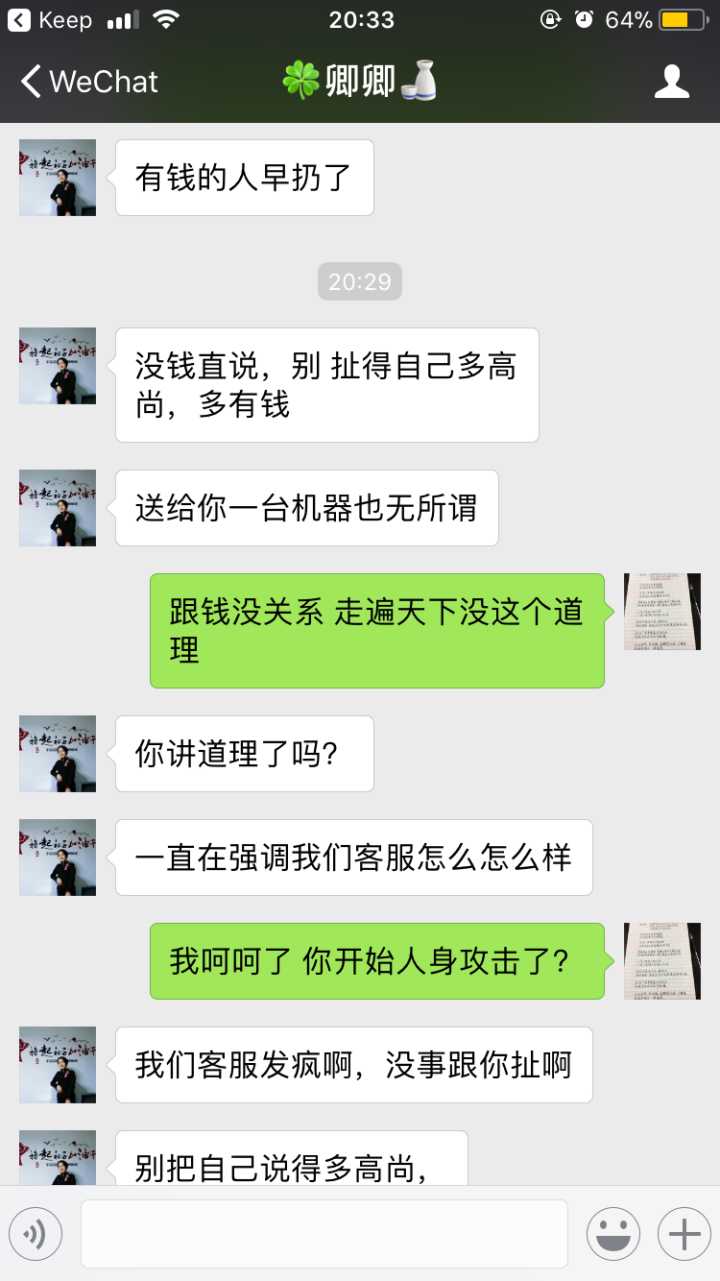Open the chat info profile icon
Viewport: 720px width, 1281px height.
pyautogui.click(x=672, y=82)
